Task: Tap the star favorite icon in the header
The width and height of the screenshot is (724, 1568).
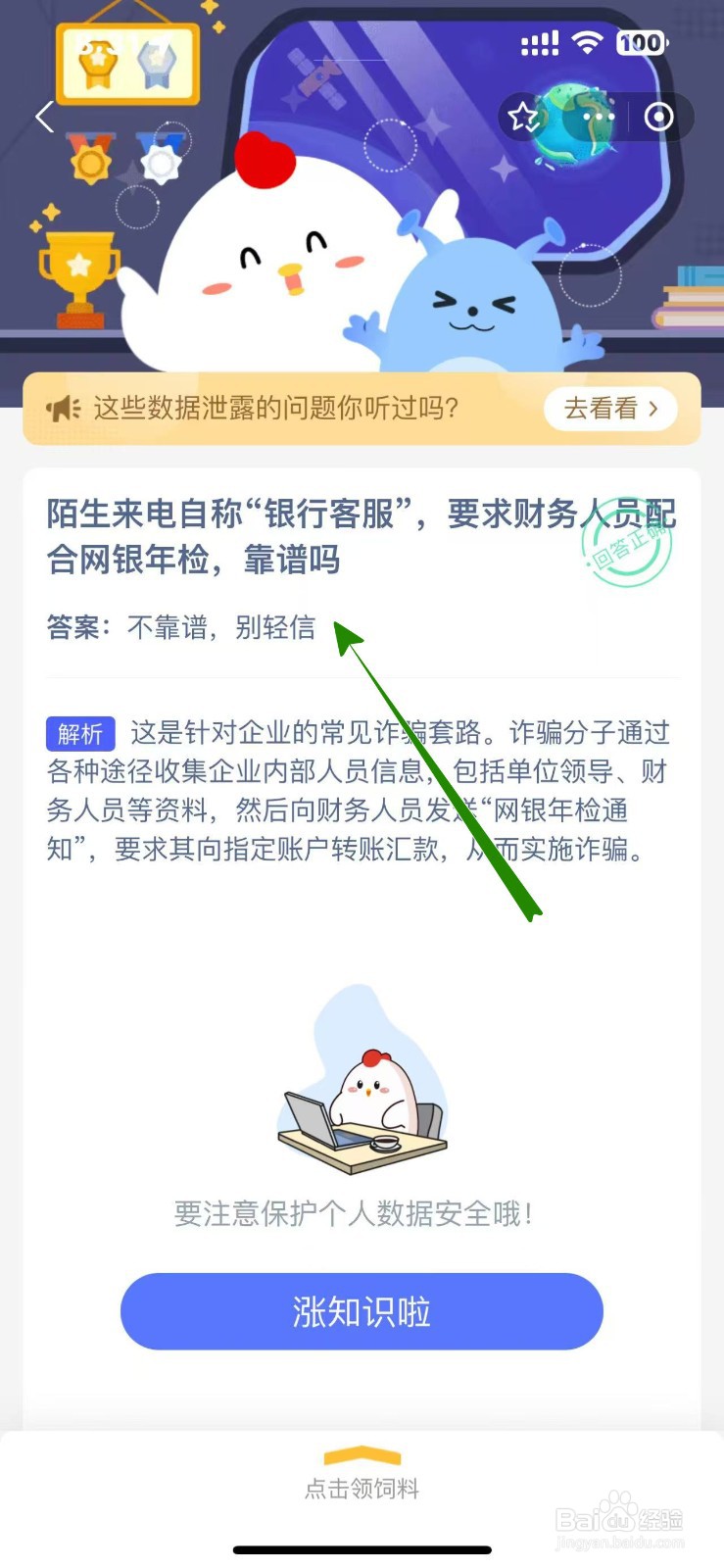Action: (x=524, y=117)
